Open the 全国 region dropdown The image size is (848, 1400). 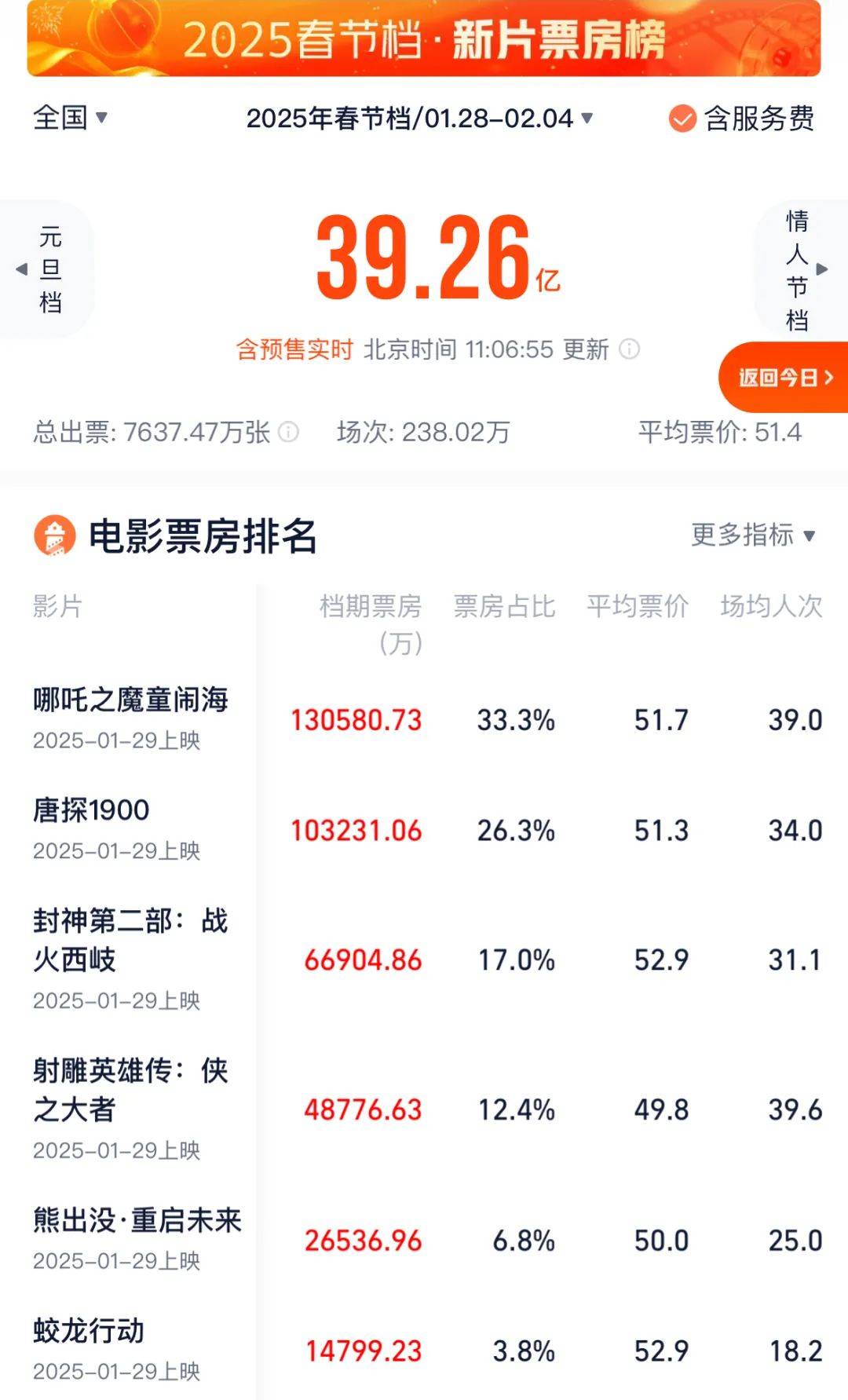pyautogui.click(x=69, y=119)
